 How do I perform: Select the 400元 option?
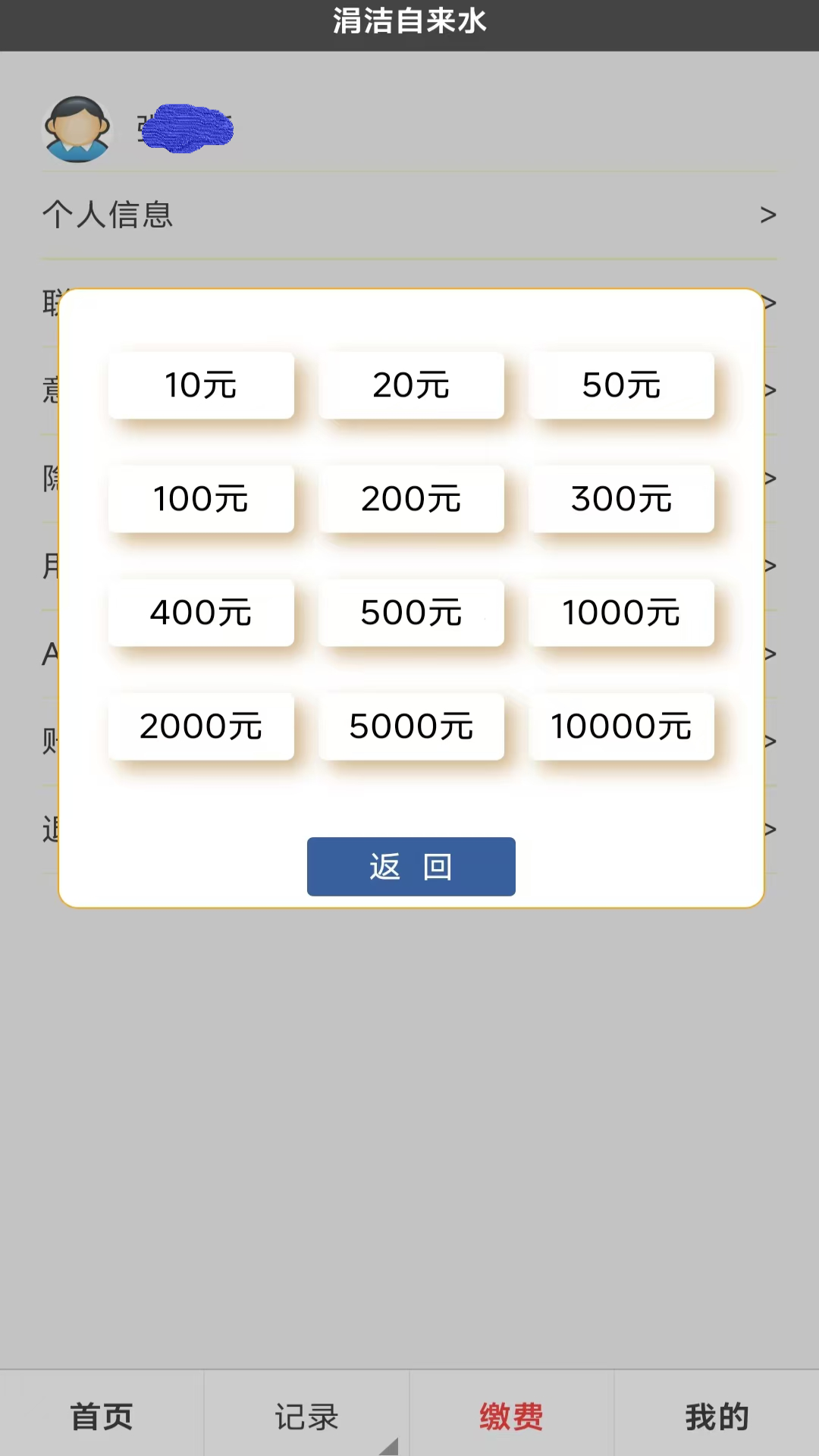pos(201,613)
